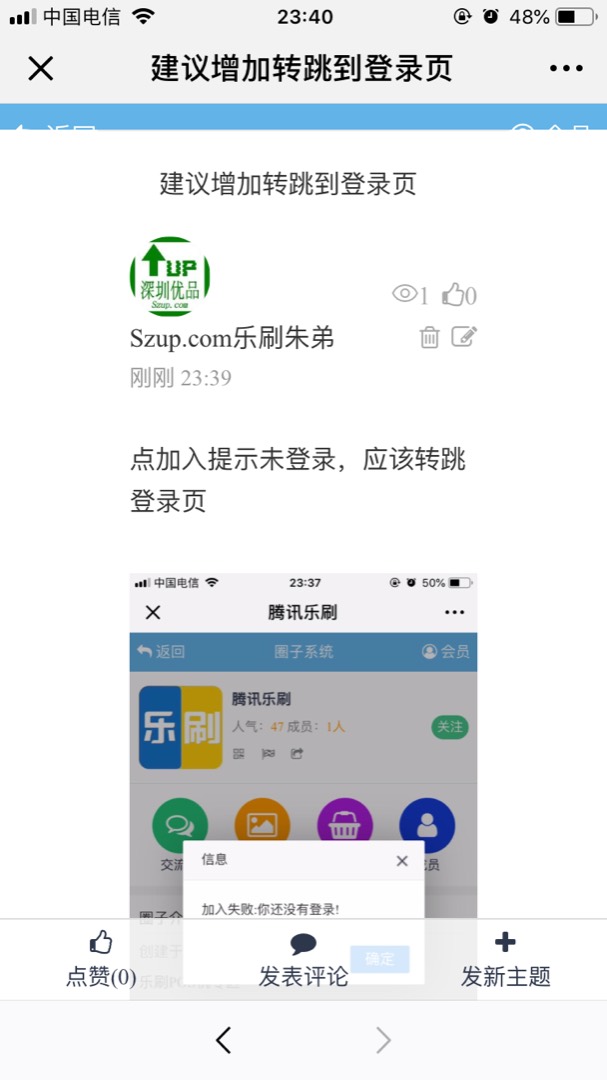This screenshot has width=607, height=1080.
Task: Delete this post with the trash icon
Action: [x=429, y=337]
